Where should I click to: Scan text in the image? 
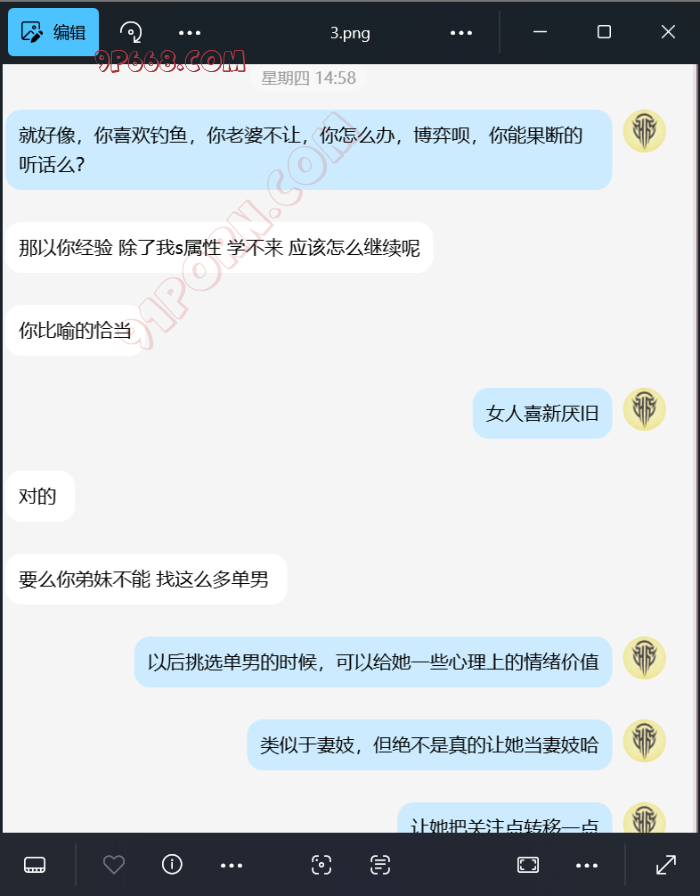[379, 865]
